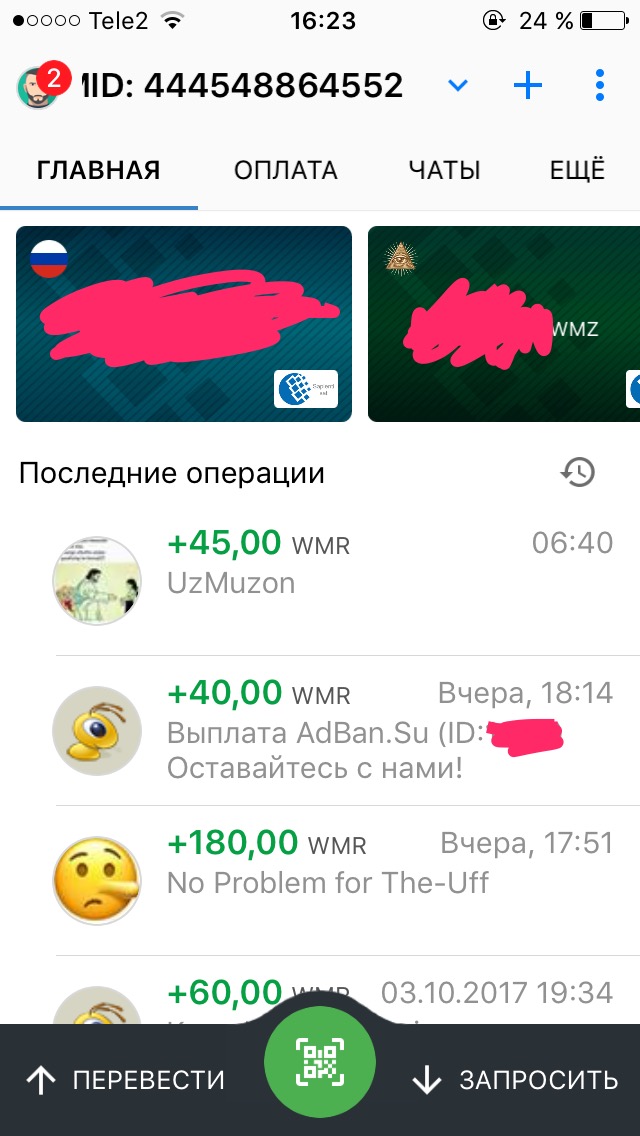This screenshot has width=640, height=1136.
Task: Switch to the ЧАТЫ tab
Action: pyautogui.click(x=444, y=171)
